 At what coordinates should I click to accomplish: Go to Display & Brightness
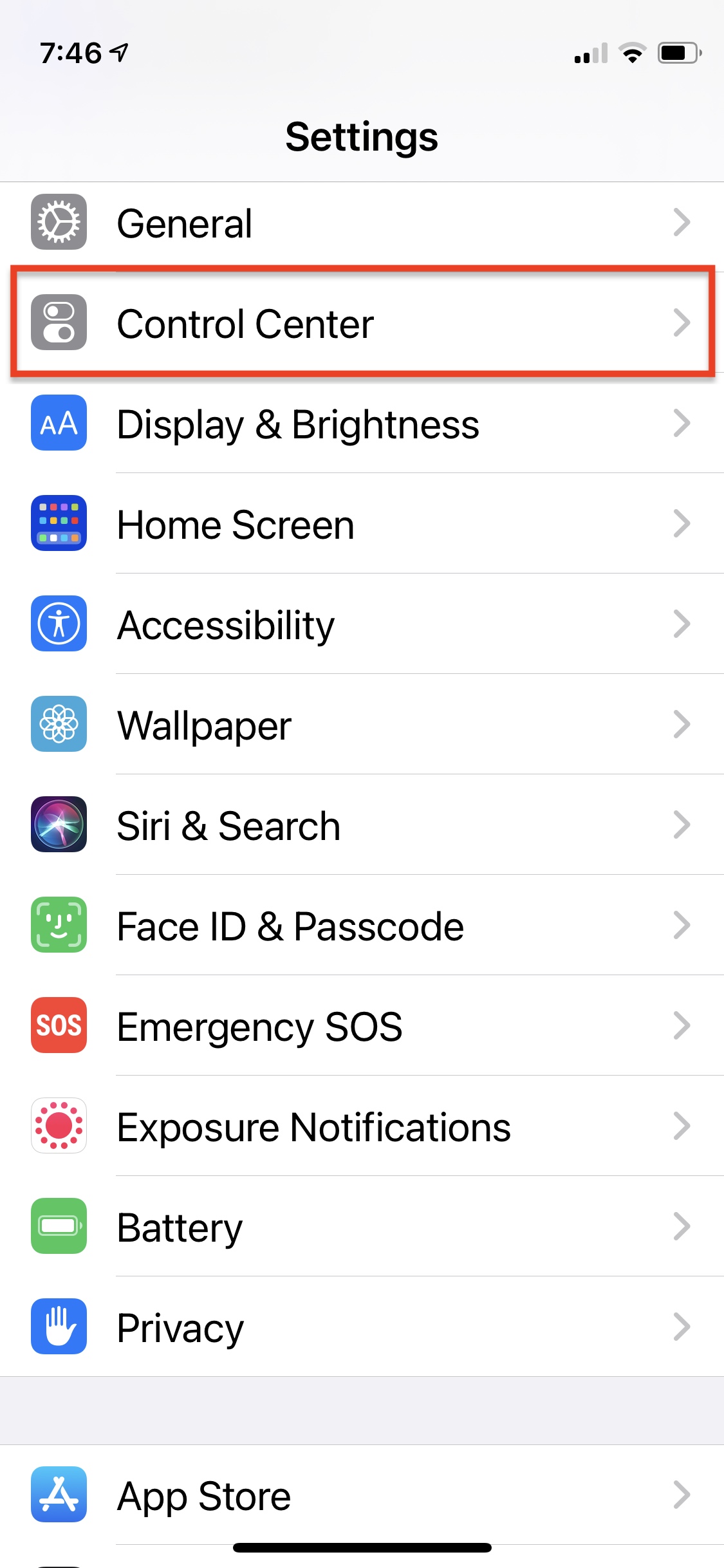point(362,423)
